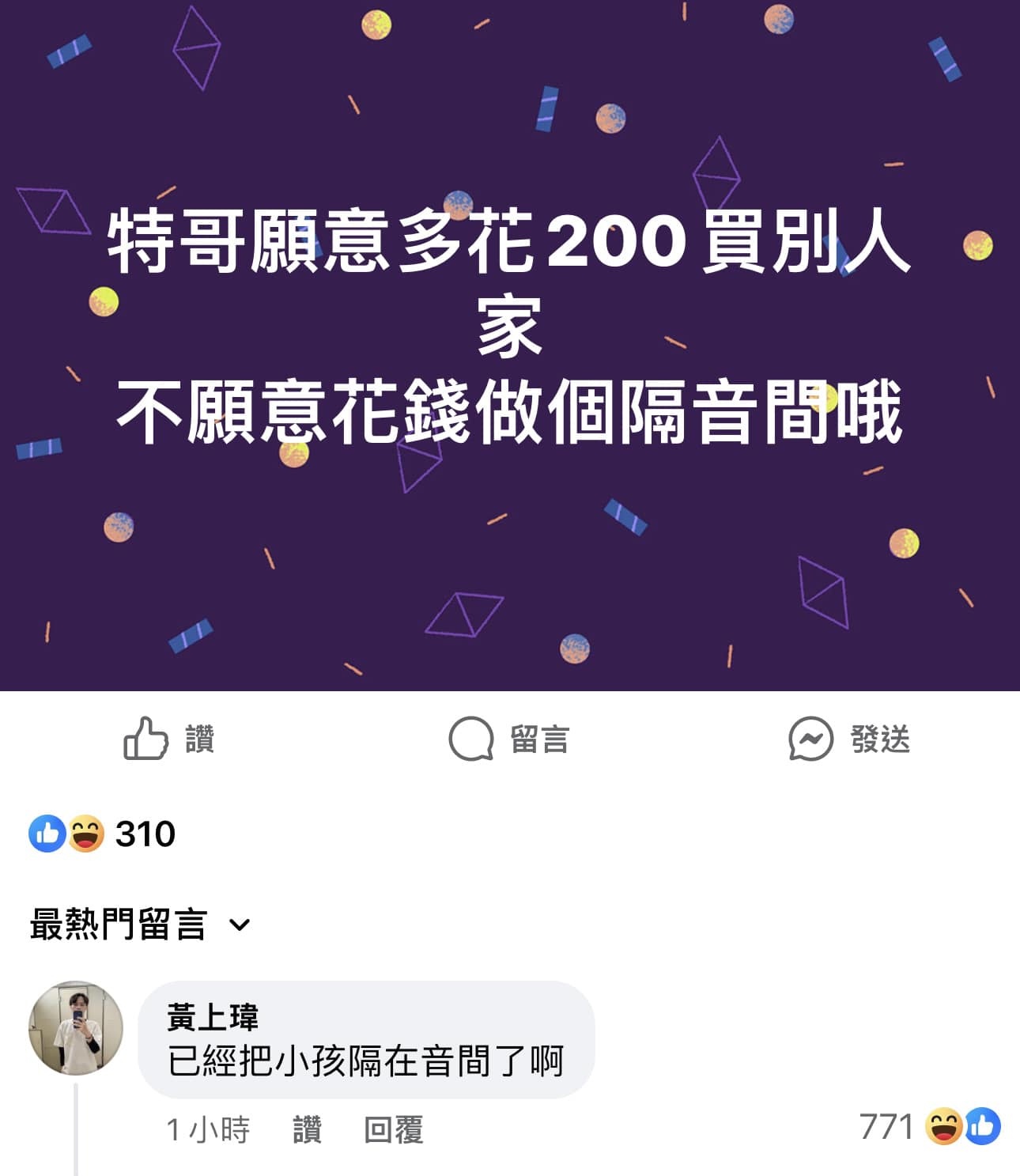Image resolution: width=1020 pixels, height=1176 pixels.
Task: Like the post with 讚 button
Action: [168, 739]
